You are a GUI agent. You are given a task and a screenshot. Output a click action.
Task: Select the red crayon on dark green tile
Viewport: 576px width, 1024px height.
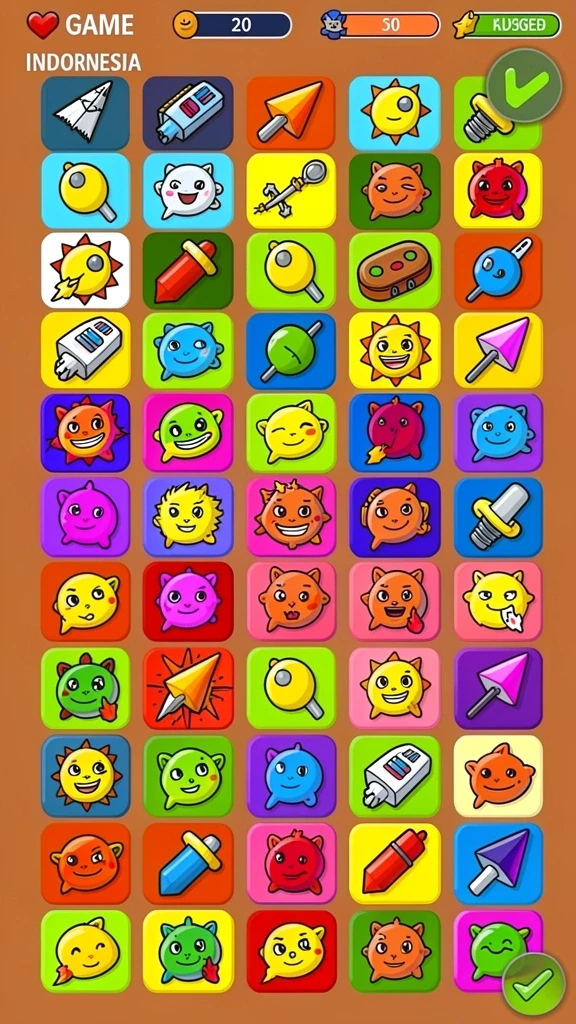point(188,270)
